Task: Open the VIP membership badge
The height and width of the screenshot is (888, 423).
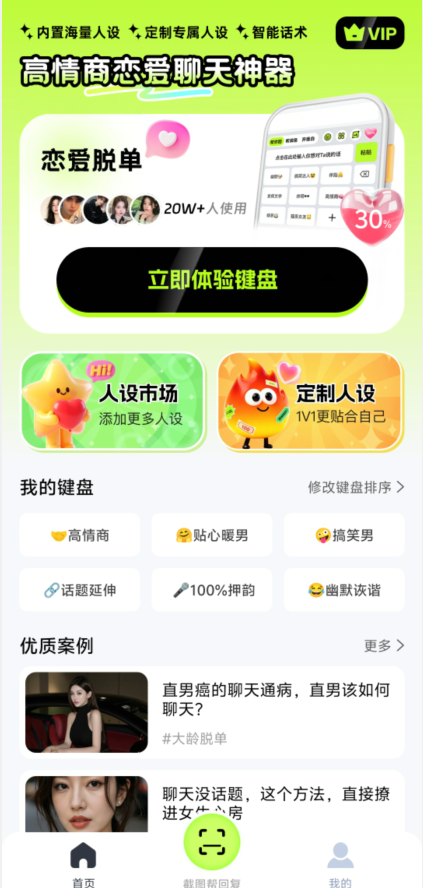Action: 370,33
